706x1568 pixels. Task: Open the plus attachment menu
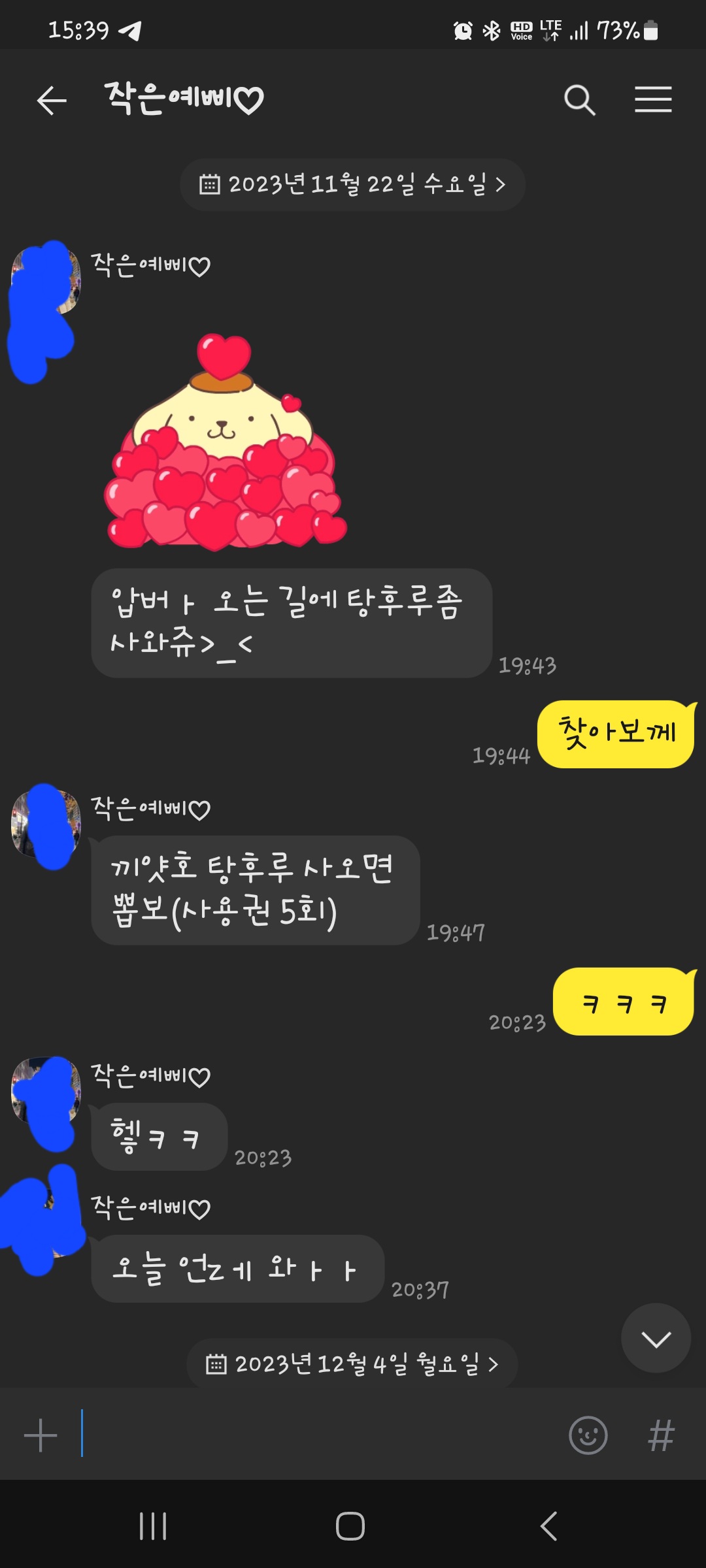[x=41, y=1435]
